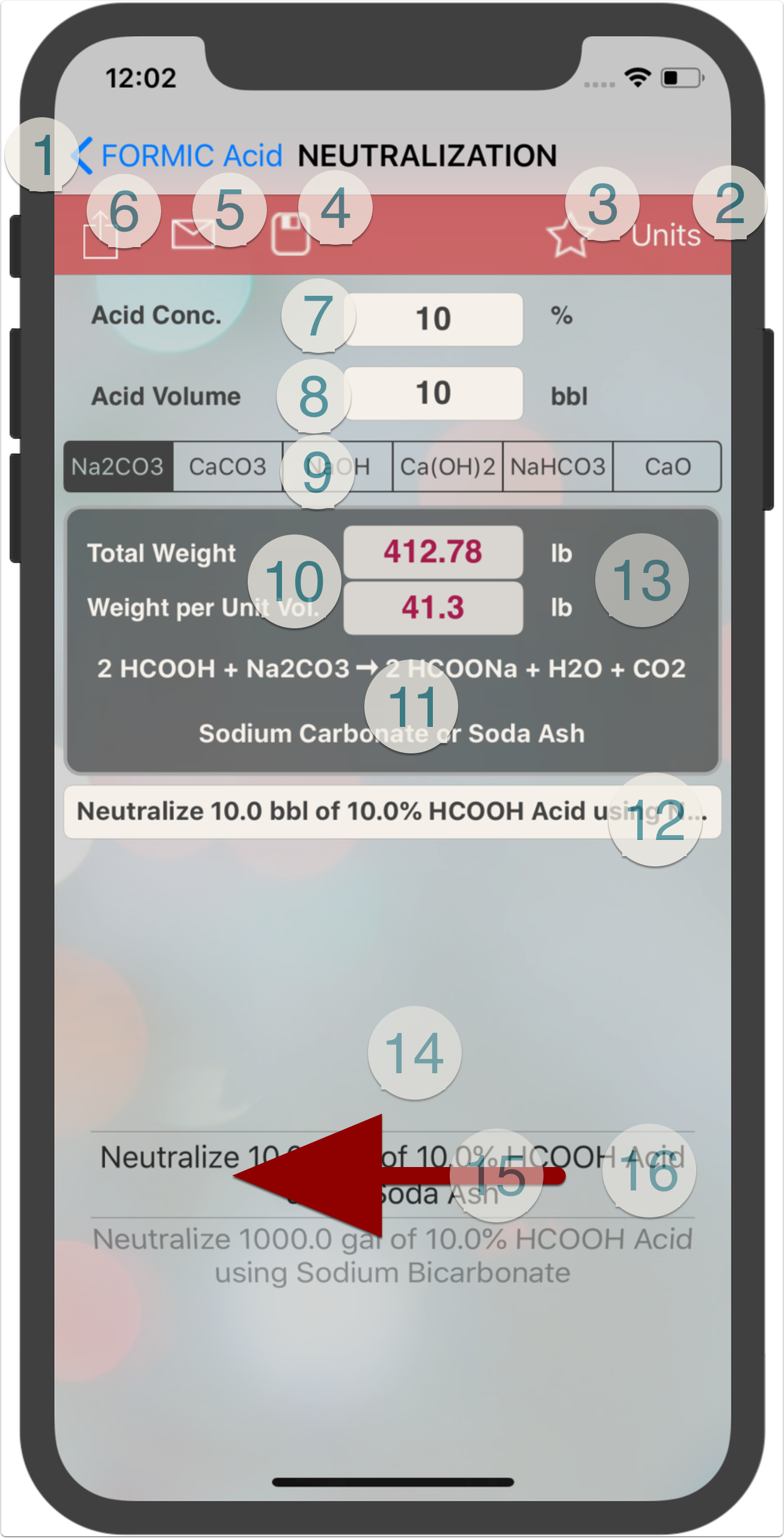This screenshot has height=1538, width=784.
Task: Switch to the NaOH segment
Action: pos(338,467)
